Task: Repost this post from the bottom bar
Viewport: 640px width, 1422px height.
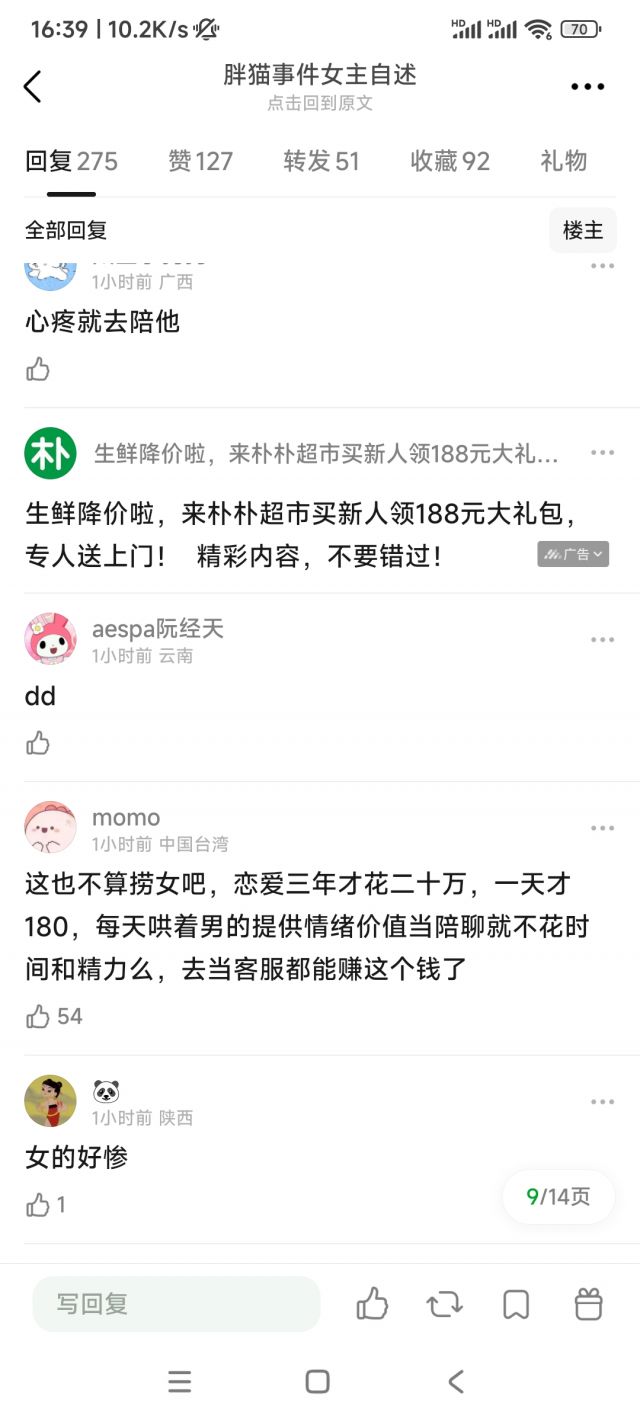Action: tap(444, 1304)
